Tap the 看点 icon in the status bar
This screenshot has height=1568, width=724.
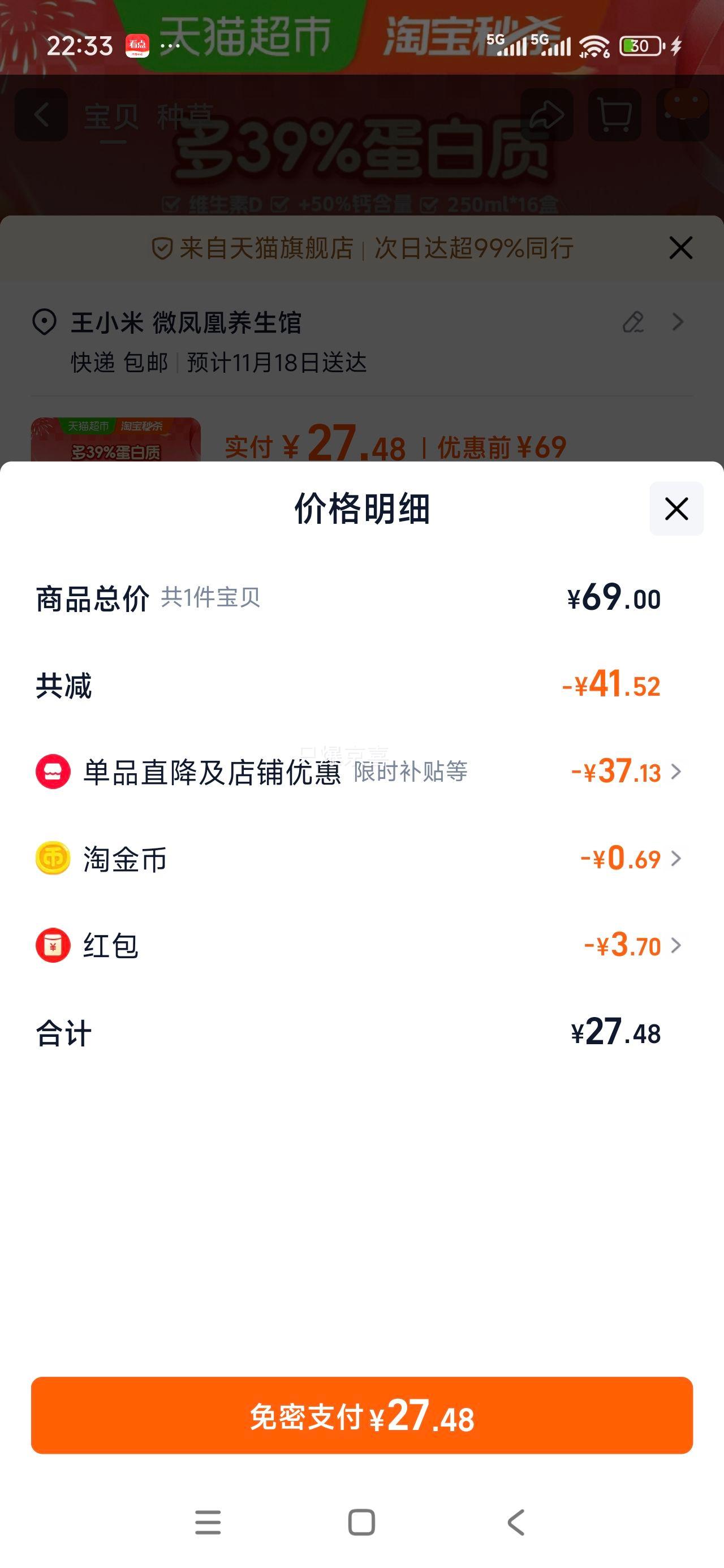tap(137, 45)
